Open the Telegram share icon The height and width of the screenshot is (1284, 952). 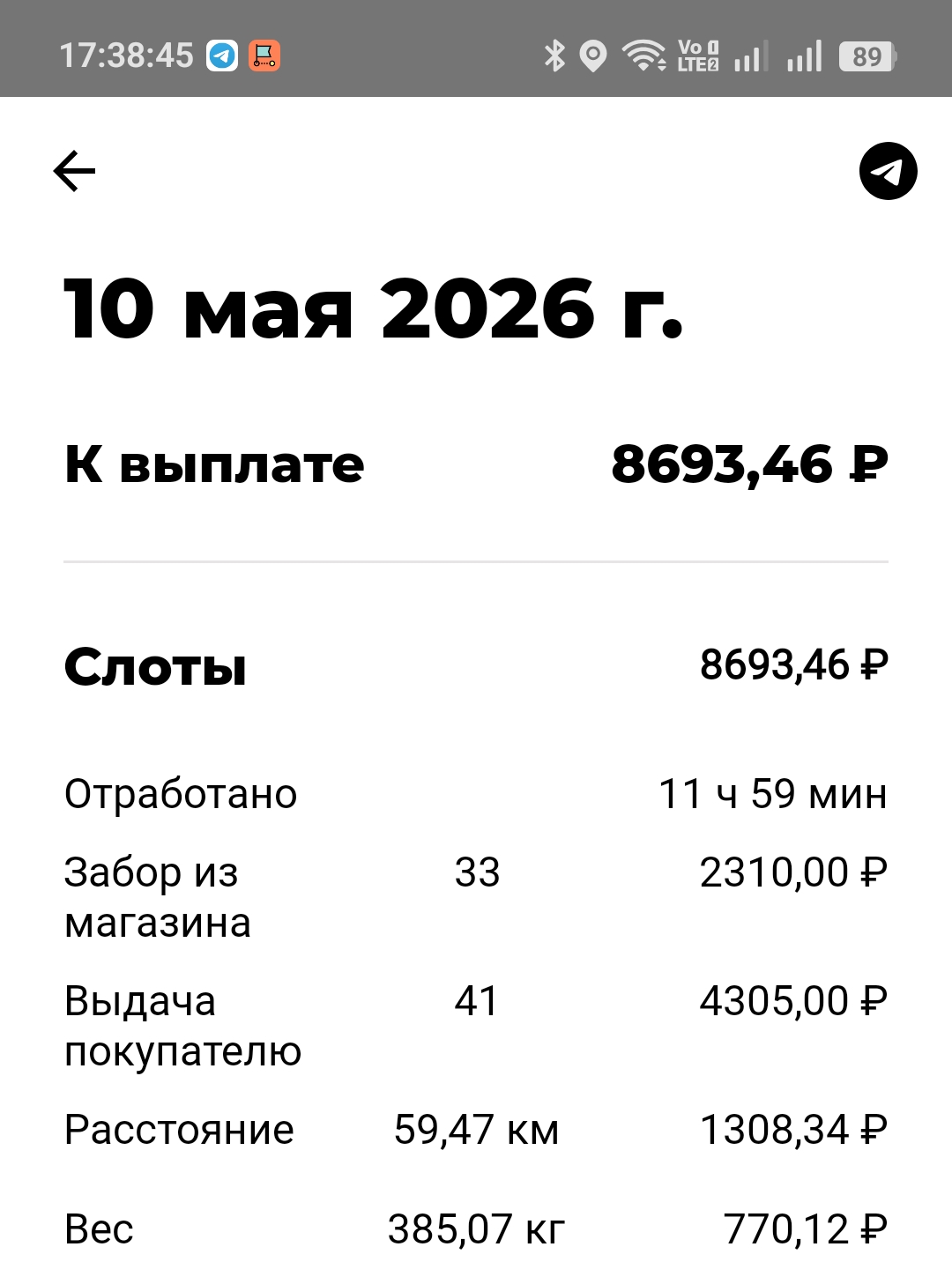tap(888, 171)
